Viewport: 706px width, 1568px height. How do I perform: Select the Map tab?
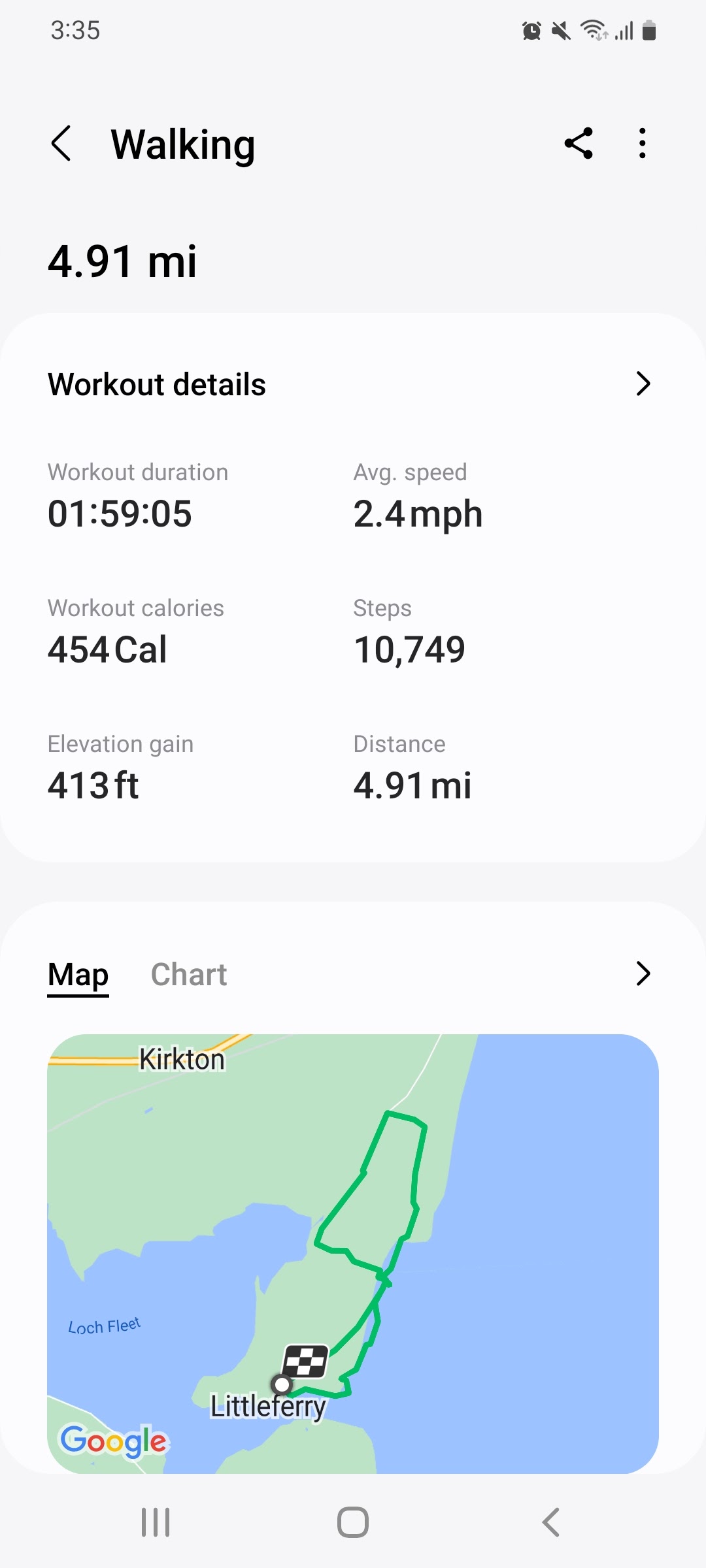point(78,975)
